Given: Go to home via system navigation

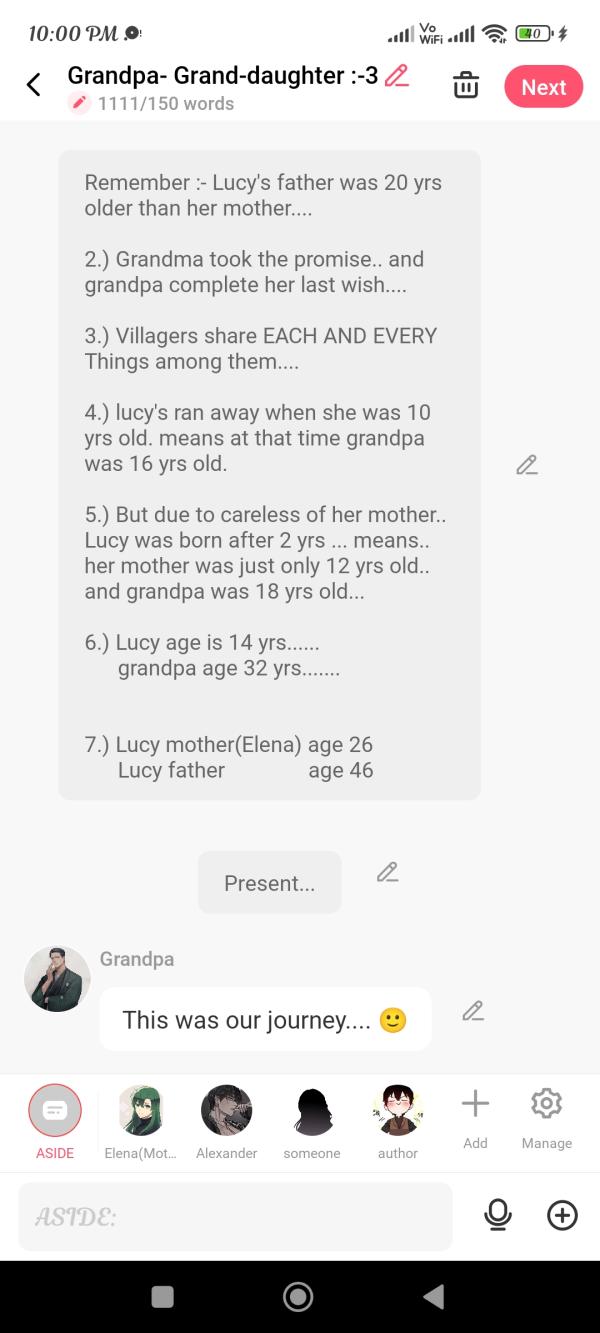Looking at the screenshot, I should [298, 1297].
